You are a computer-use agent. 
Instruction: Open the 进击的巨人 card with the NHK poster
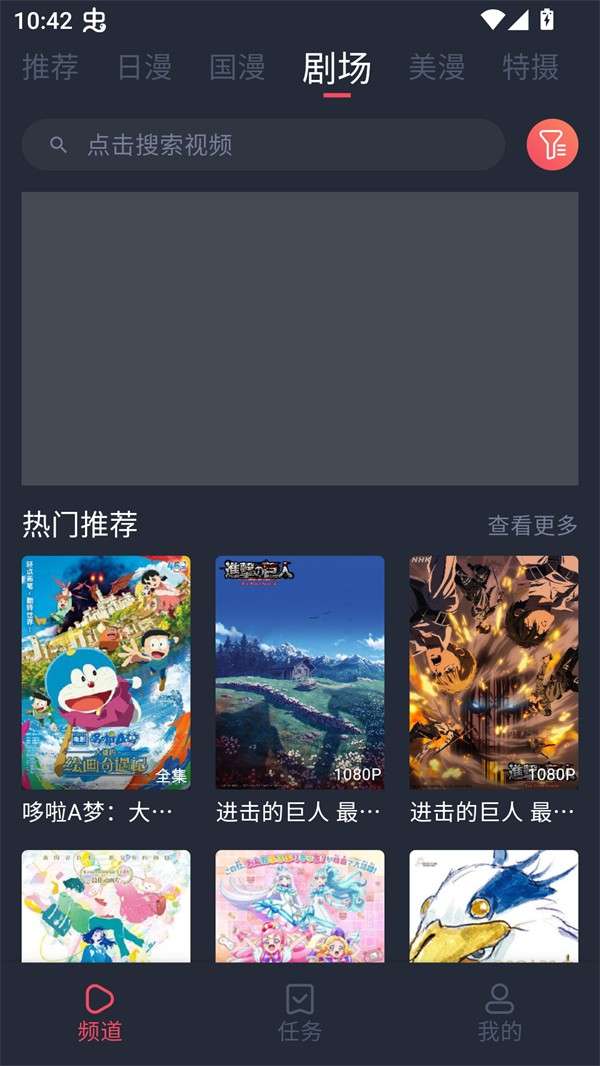(x=494, y=673)
